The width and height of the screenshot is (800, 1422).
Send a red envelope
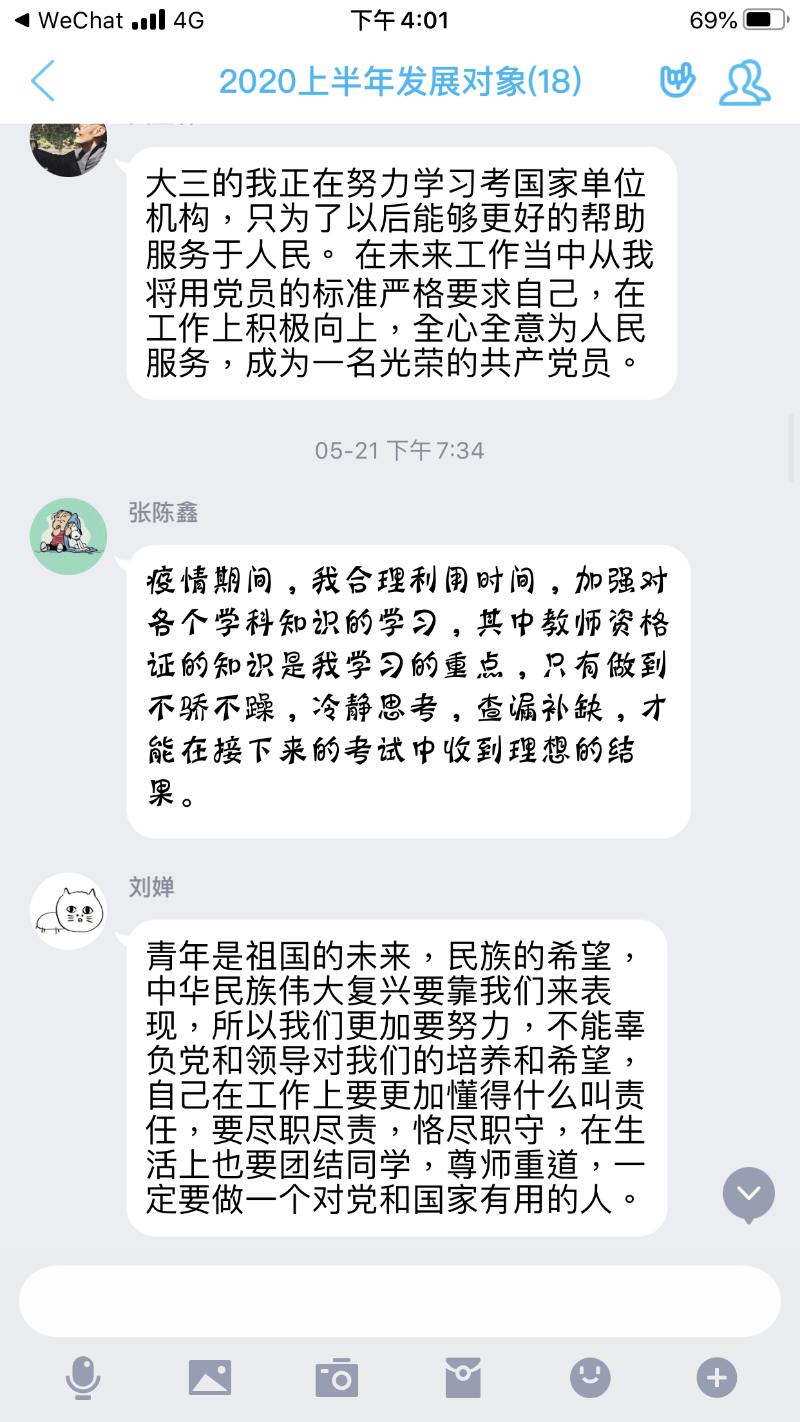(463, 1377)
